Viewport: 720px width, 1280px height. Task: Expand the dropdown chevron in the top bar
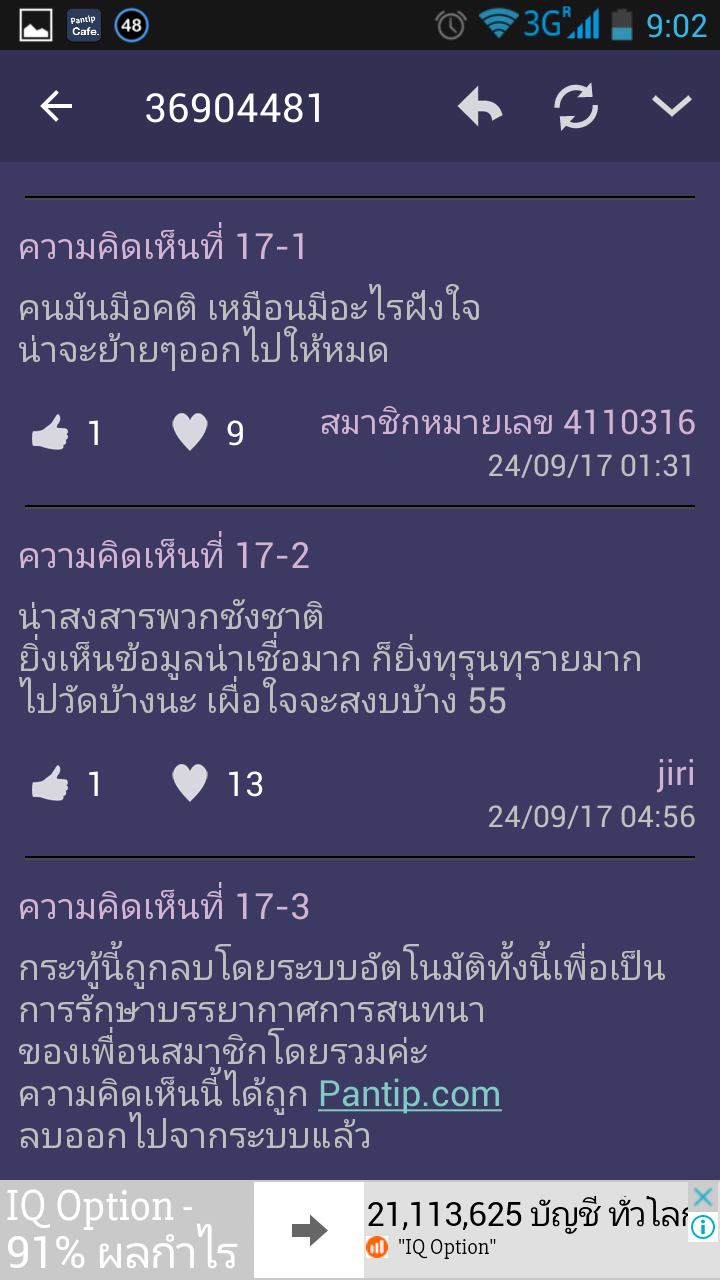coord(672,106)
